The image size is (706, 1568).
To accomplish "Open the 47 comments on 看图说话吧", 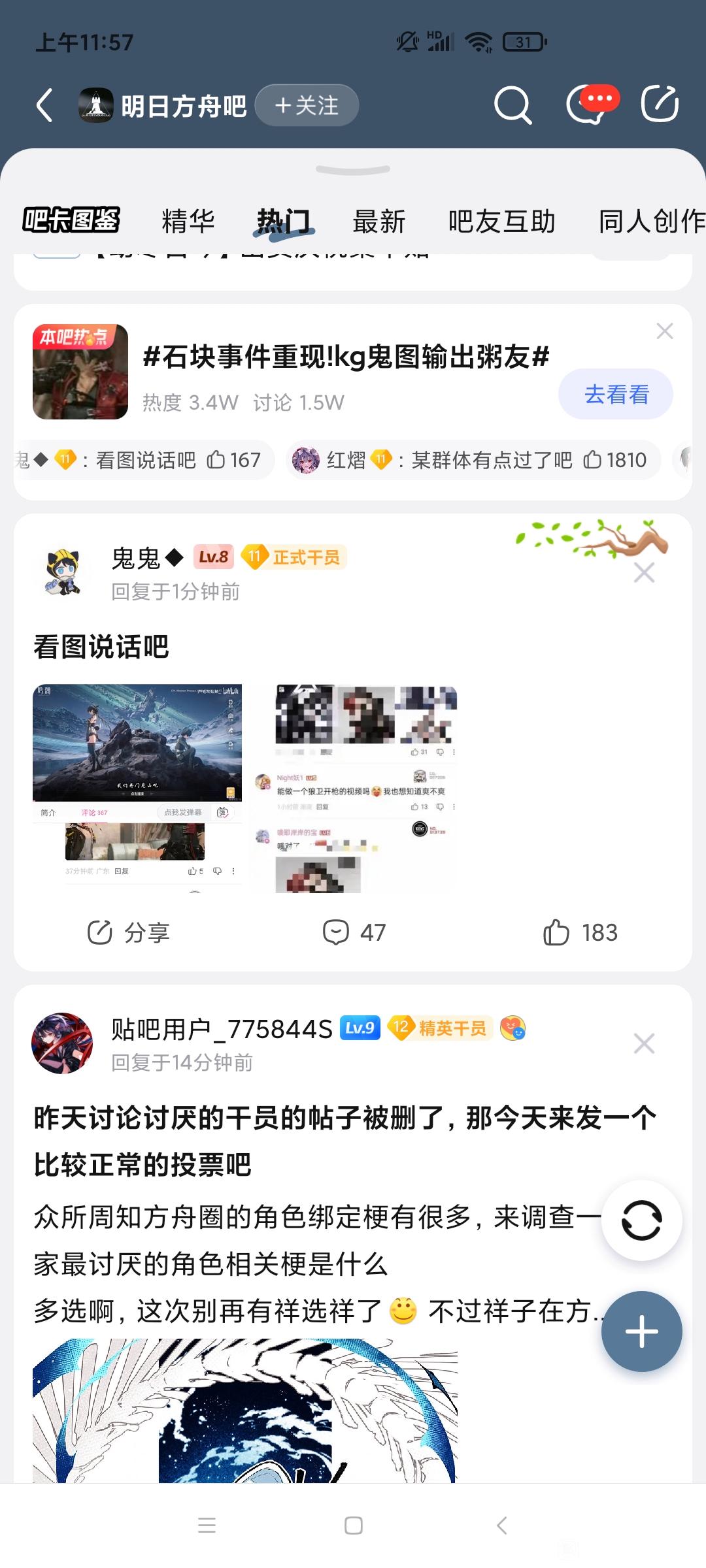I will pos(354,932).
